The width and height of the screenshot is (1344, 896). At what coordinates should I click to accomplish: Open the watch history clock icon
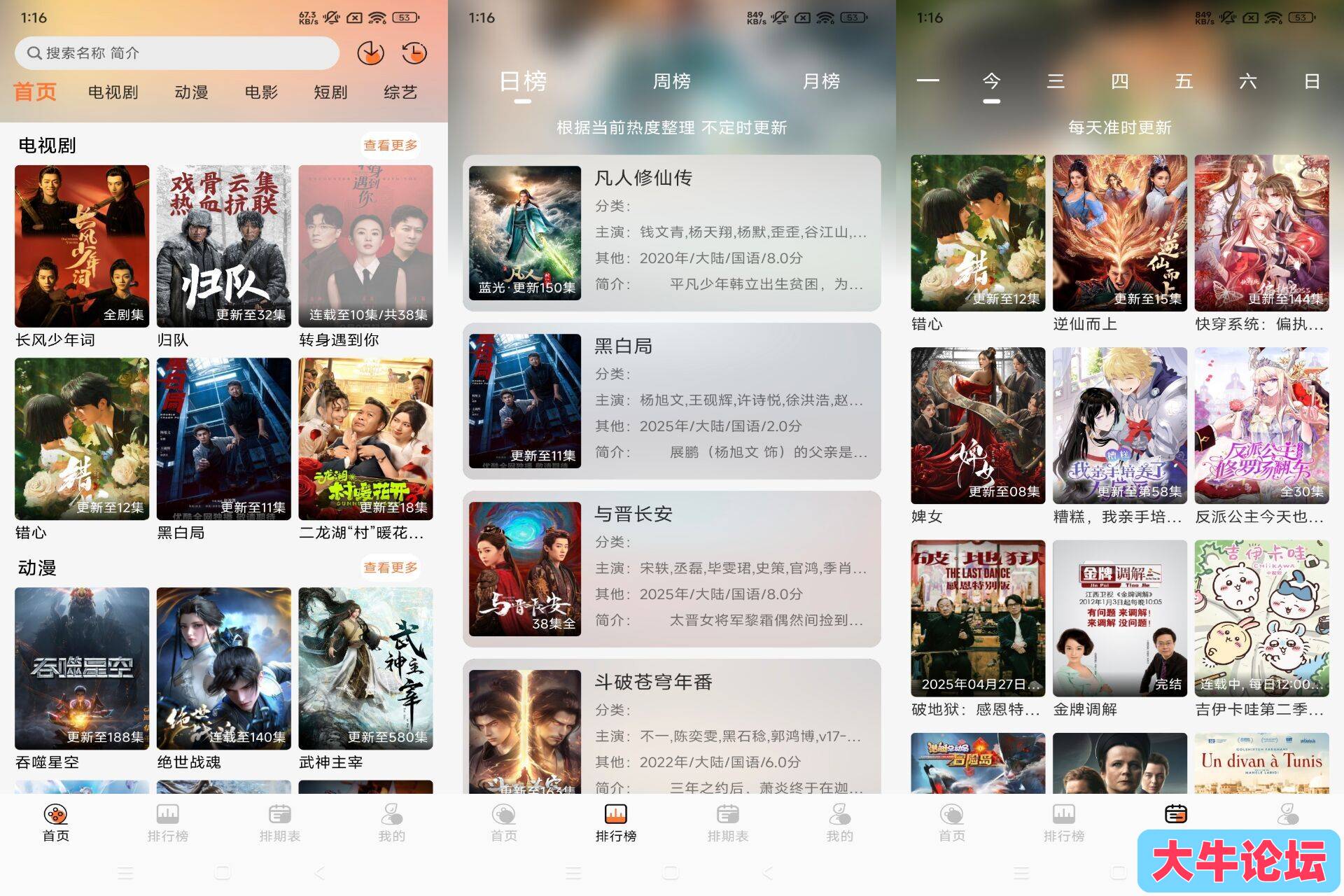[x=414, y=53]
